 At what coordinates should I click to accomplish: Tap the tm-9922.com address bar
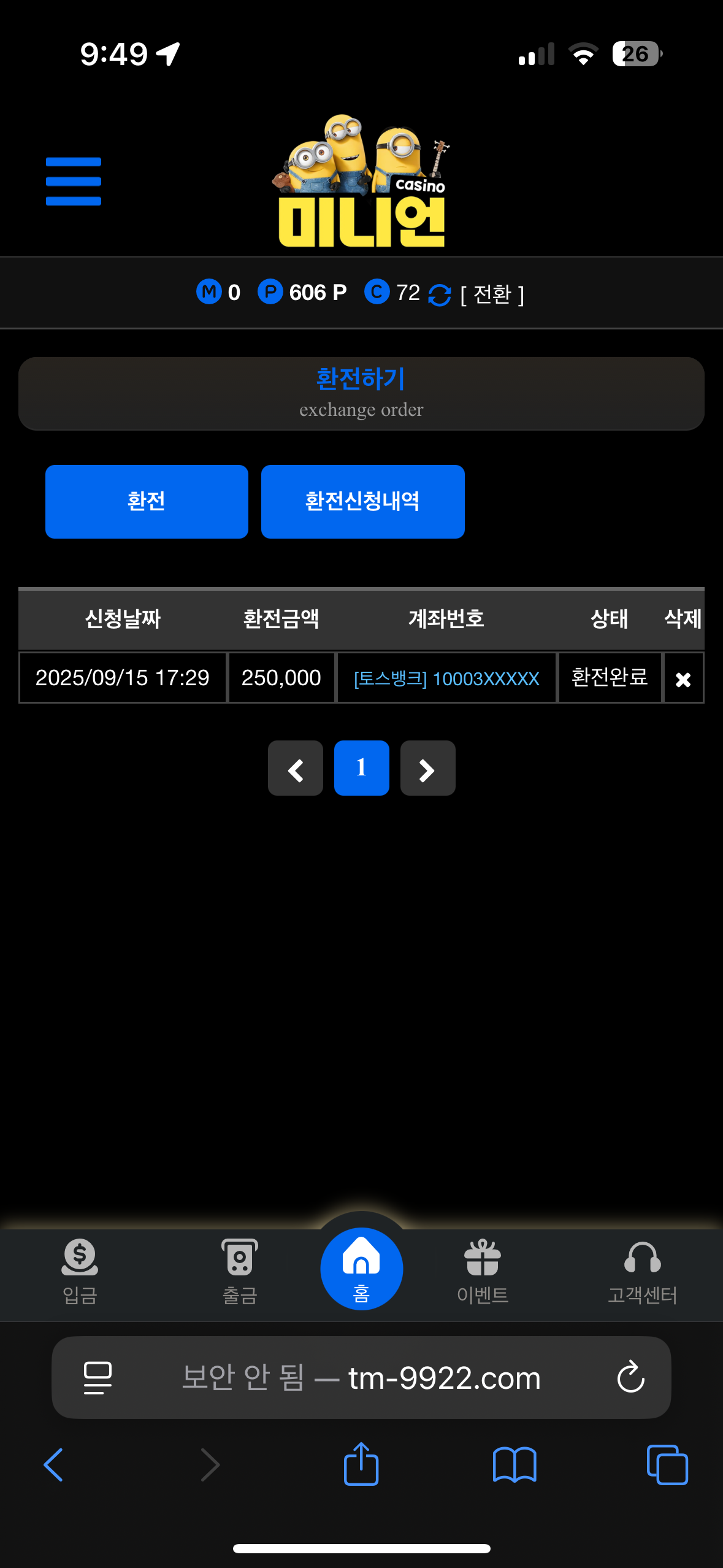362,1377
